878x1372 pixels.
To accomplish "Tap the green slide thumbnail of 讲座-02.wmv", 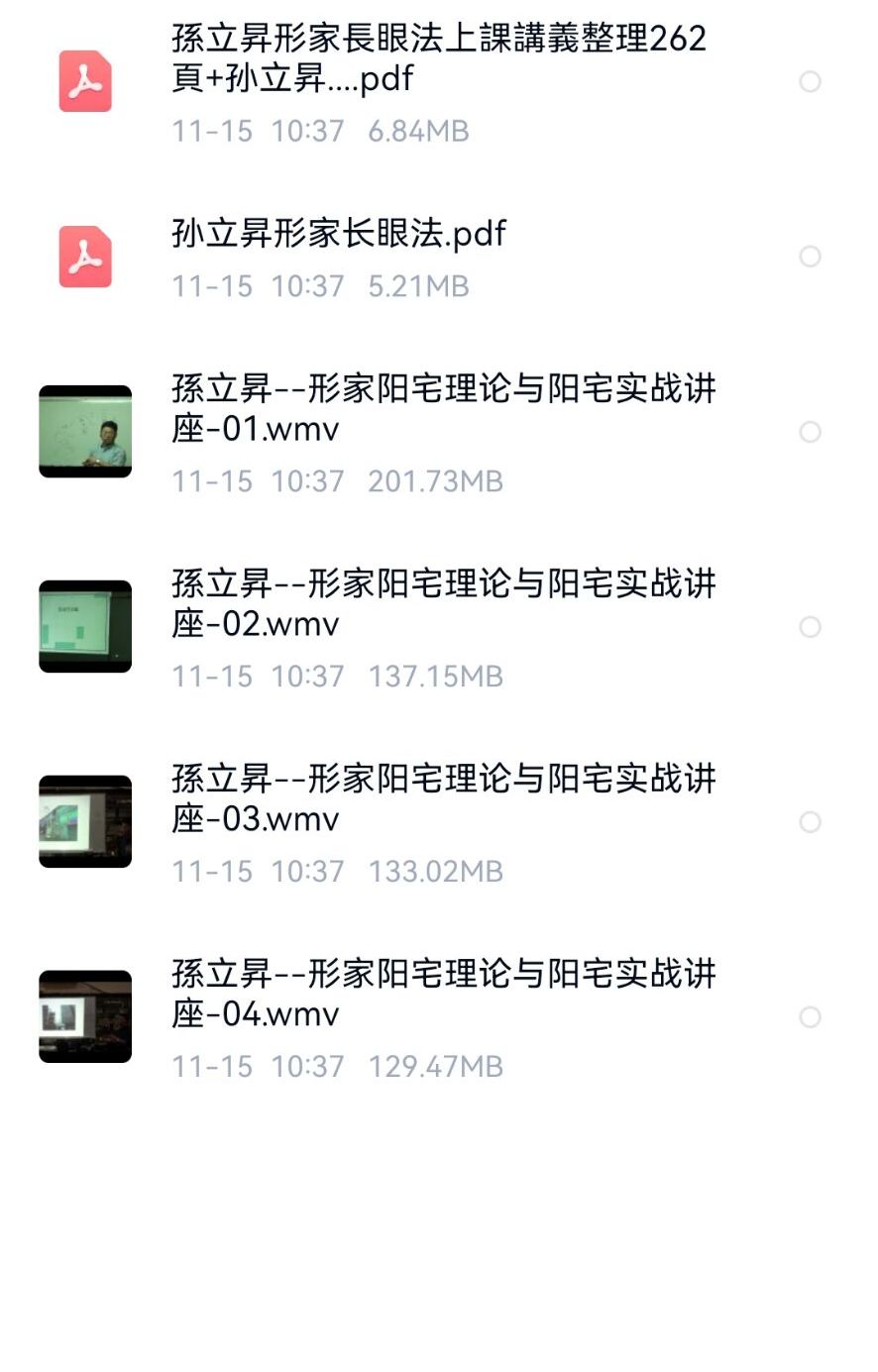I will pyautogui.click(x=85, y=624).
